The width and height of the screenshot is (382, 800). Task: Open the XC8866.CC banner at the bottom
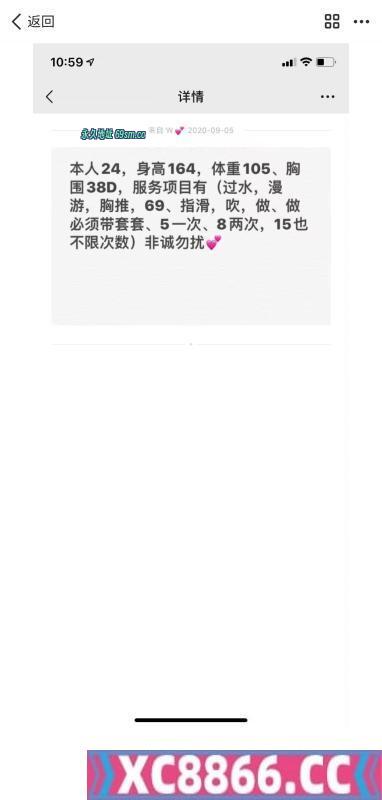[x=235, y=775]
